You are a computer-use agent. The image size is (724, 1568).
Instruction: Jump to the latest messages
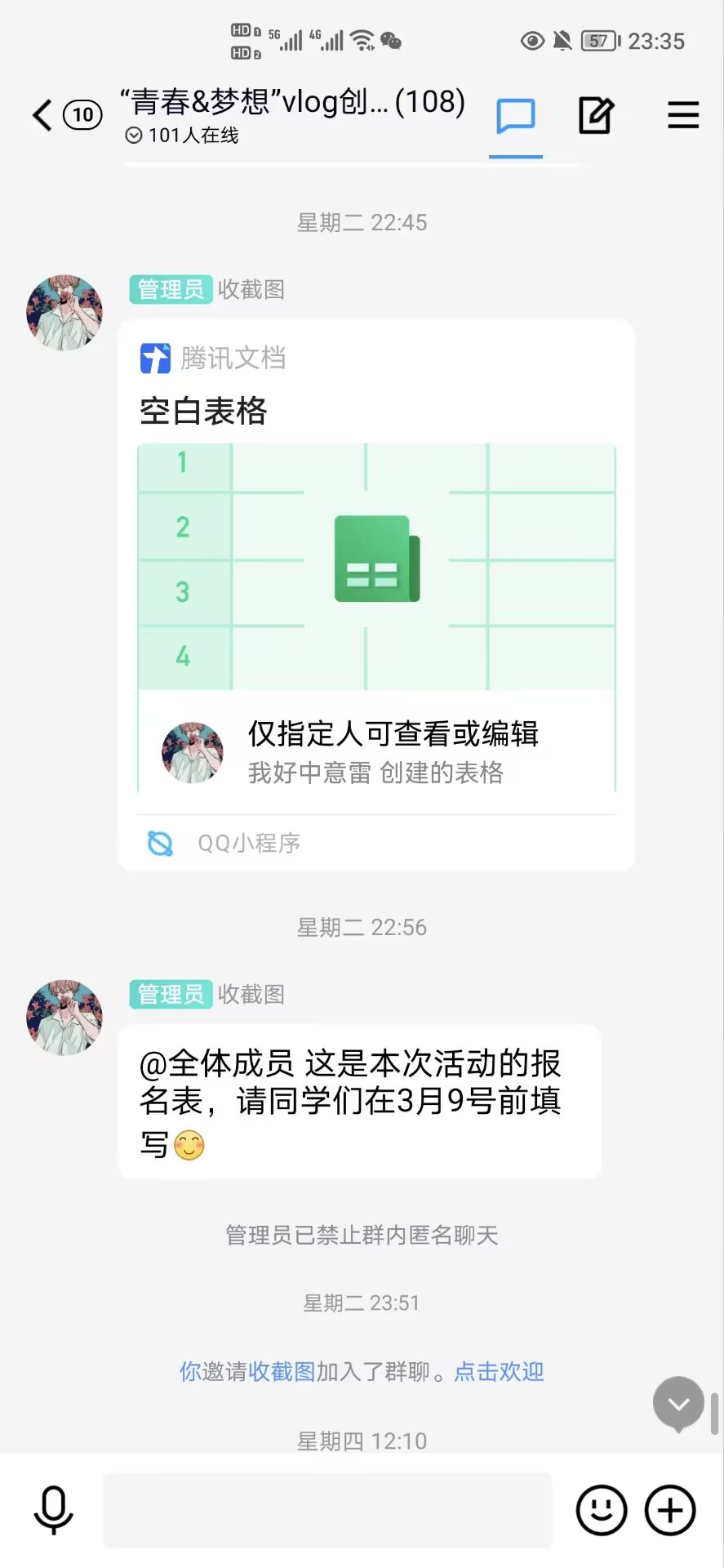tap(678, 1404)
